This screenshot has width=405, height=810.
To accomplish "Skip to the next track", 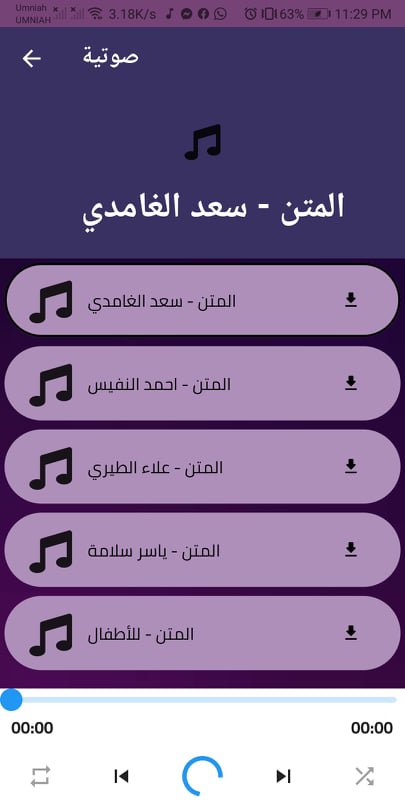I will coord(283,776).
